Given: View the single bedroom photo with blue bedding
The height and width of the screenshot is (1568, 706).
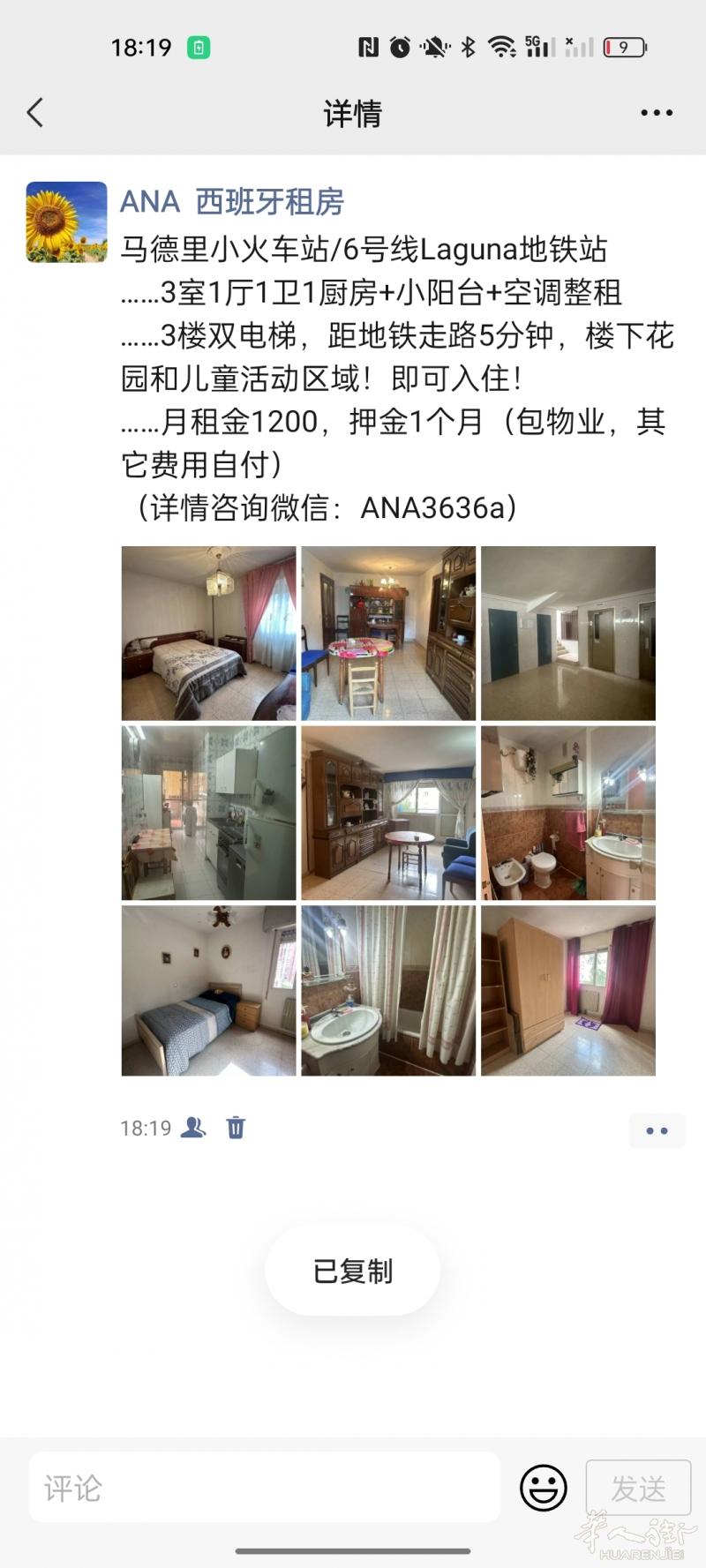Looking at the screenshot, I should 209,990.
